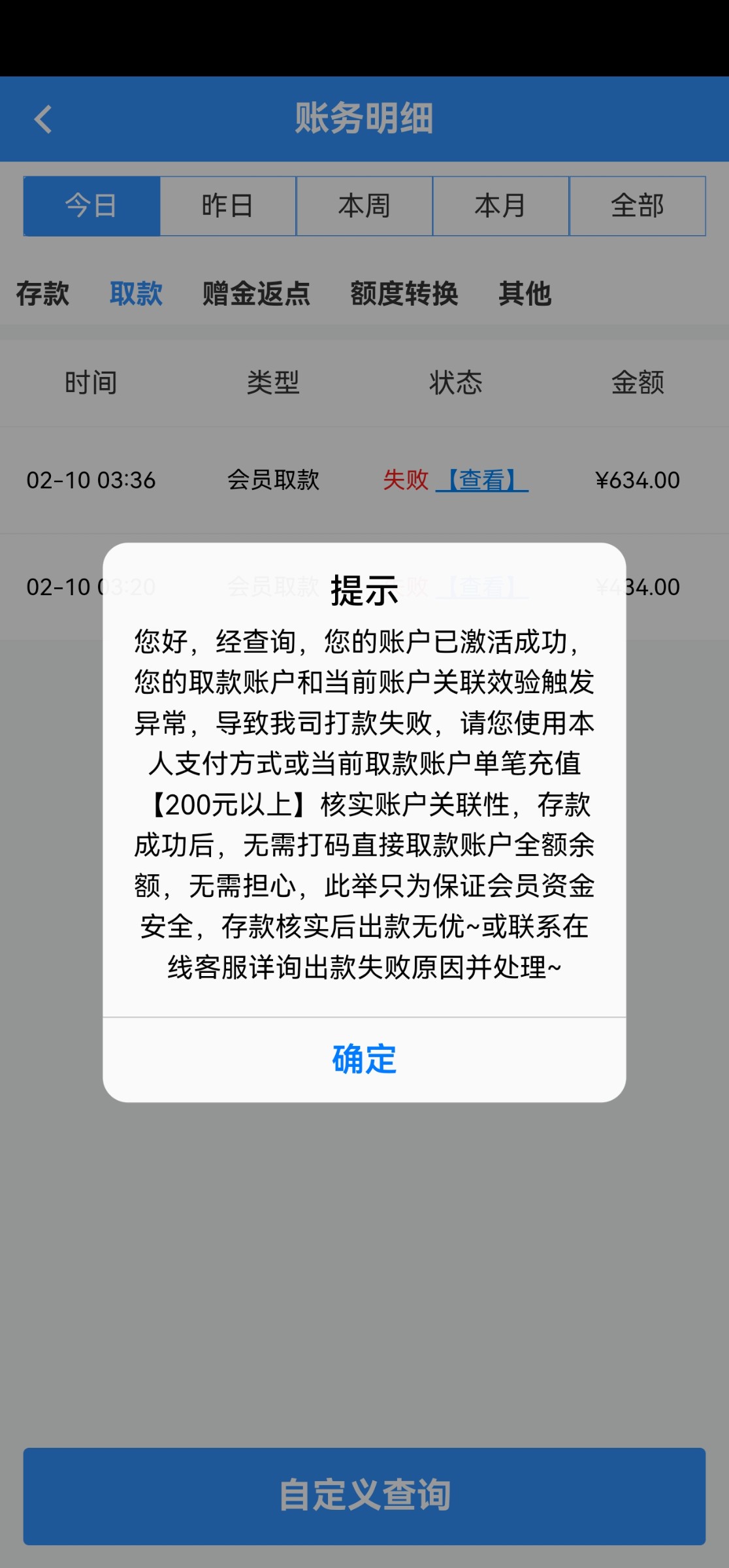729x1568 pixels.
Task: Go back with the top-left arrow
Action: point(43,120)
